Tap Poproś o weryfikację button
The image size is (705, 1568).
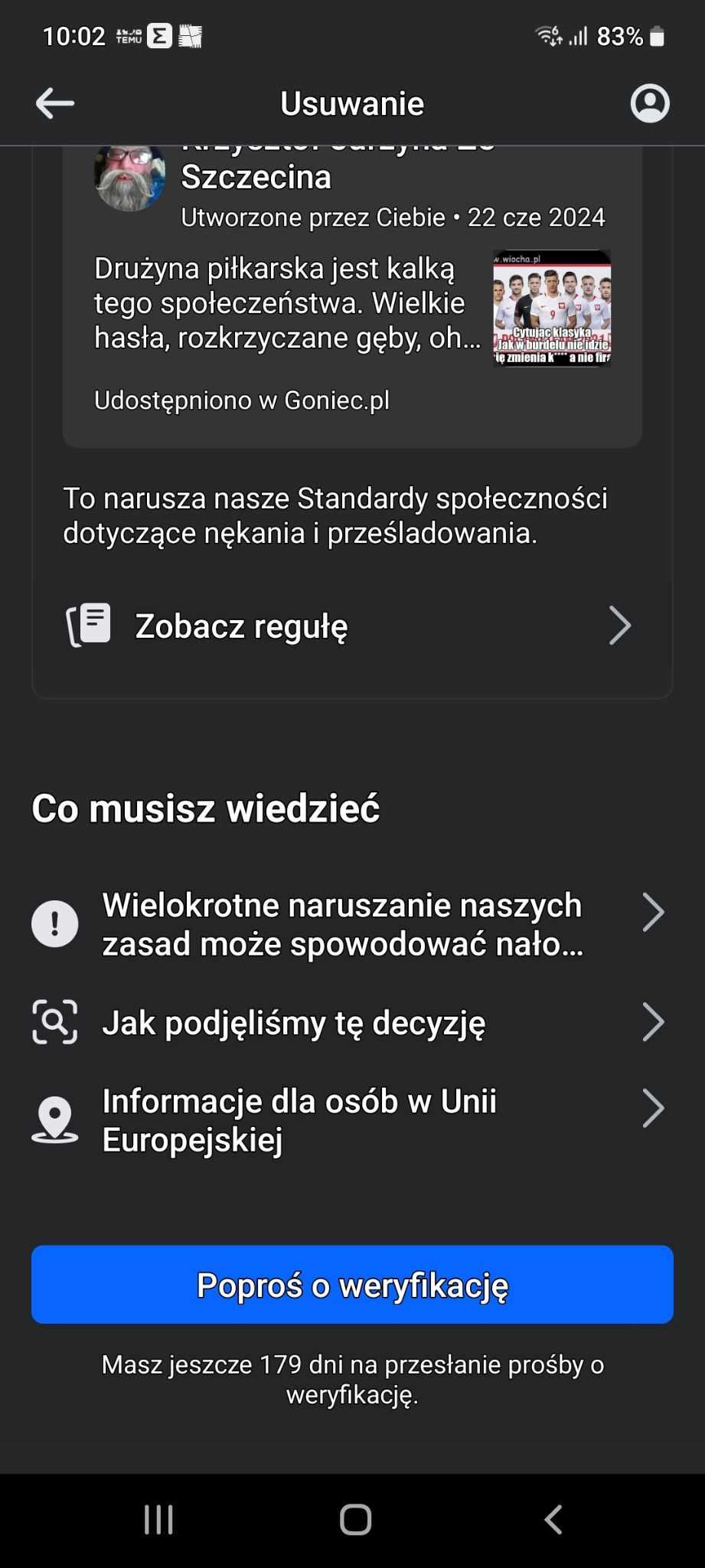[x=352, y=1285]
